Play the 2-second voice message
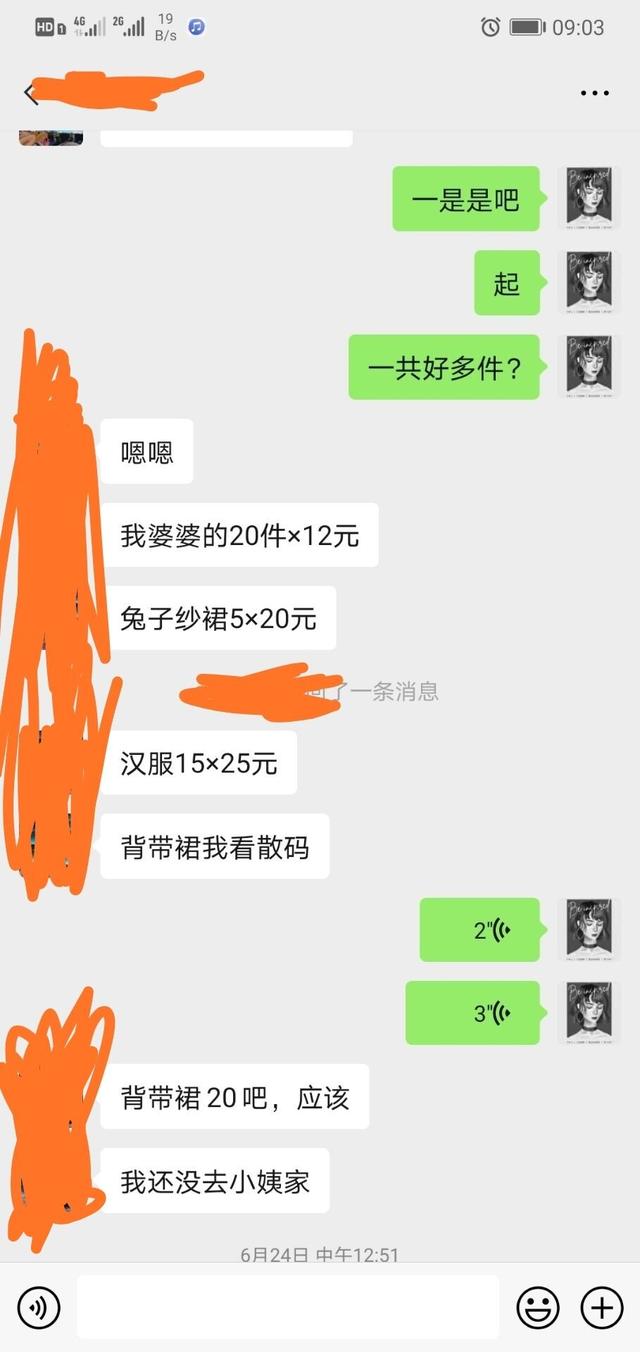The height and width of the screenshot is (1352, 640). coord(480,930)
